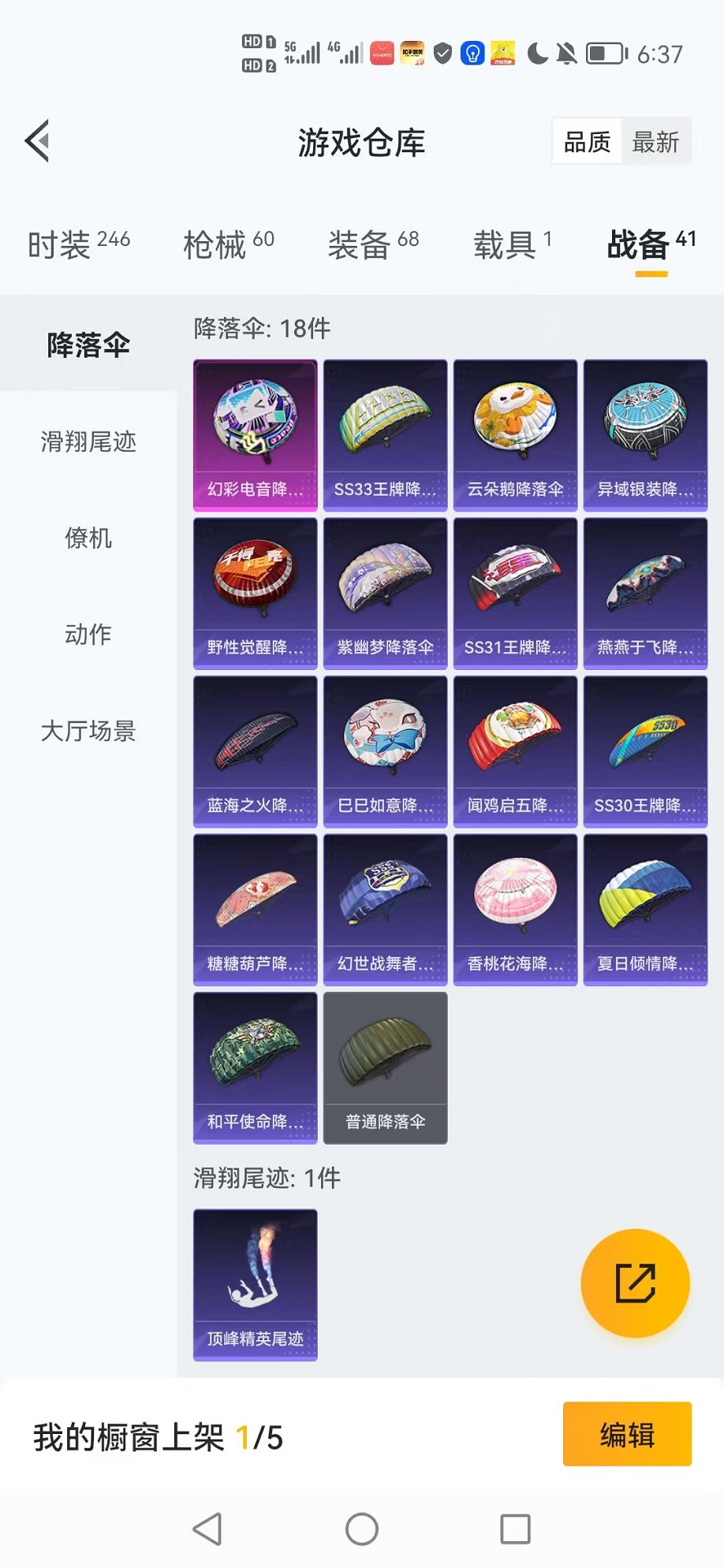Open the 紫幽梦降落伞 item
The height and width of the screenshot is (1568, 724).
(385, 594)
